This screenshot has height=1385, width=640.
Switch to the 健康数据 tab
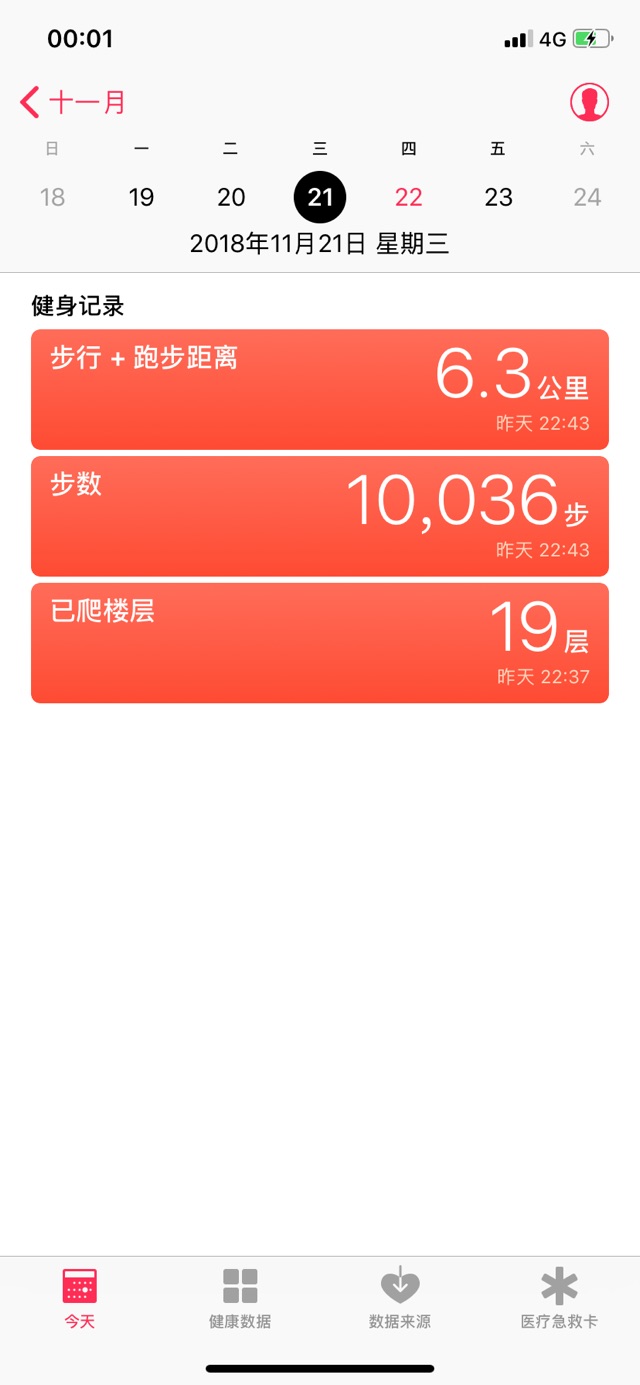[x=240, y=1299]
